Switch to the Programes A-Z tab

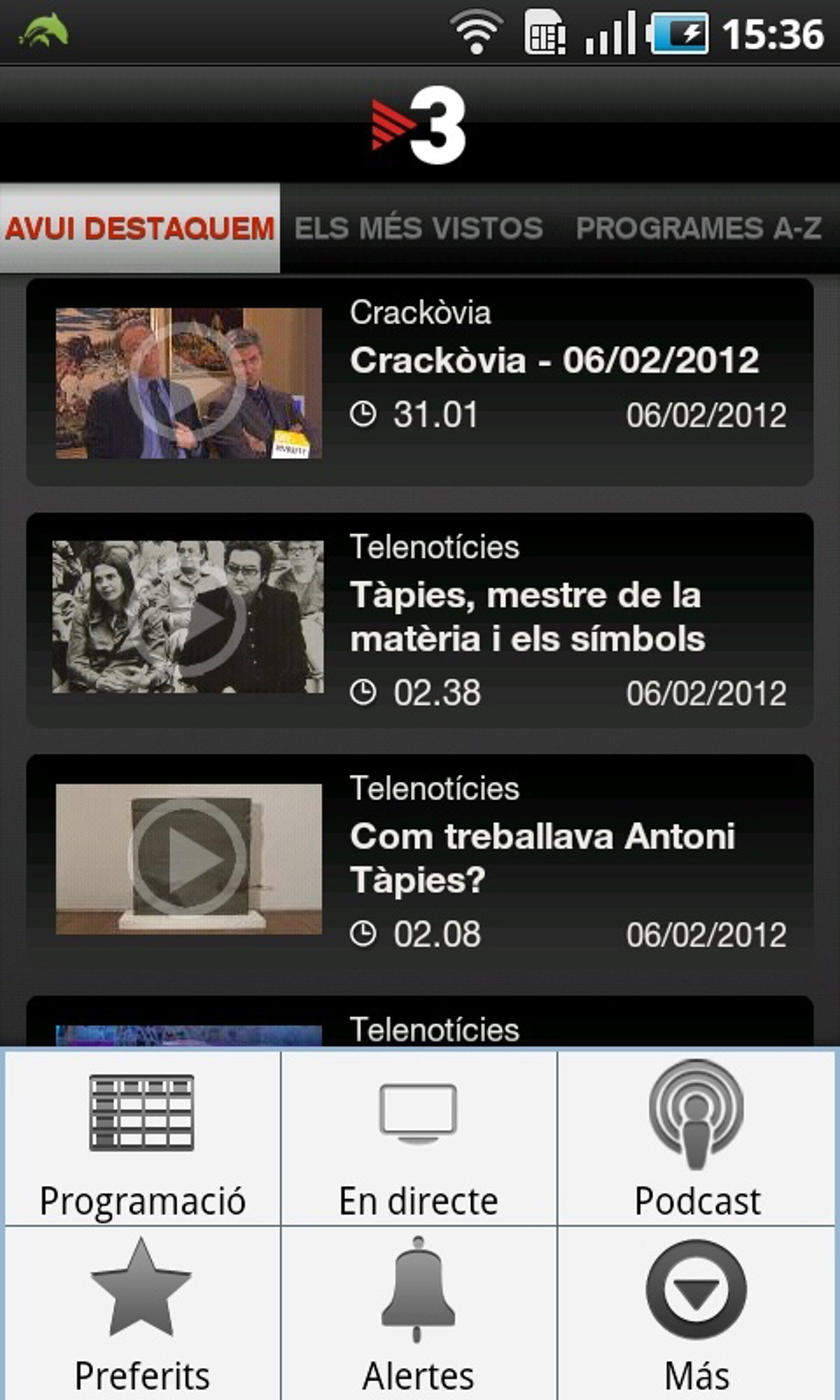[x=698, y=228]
